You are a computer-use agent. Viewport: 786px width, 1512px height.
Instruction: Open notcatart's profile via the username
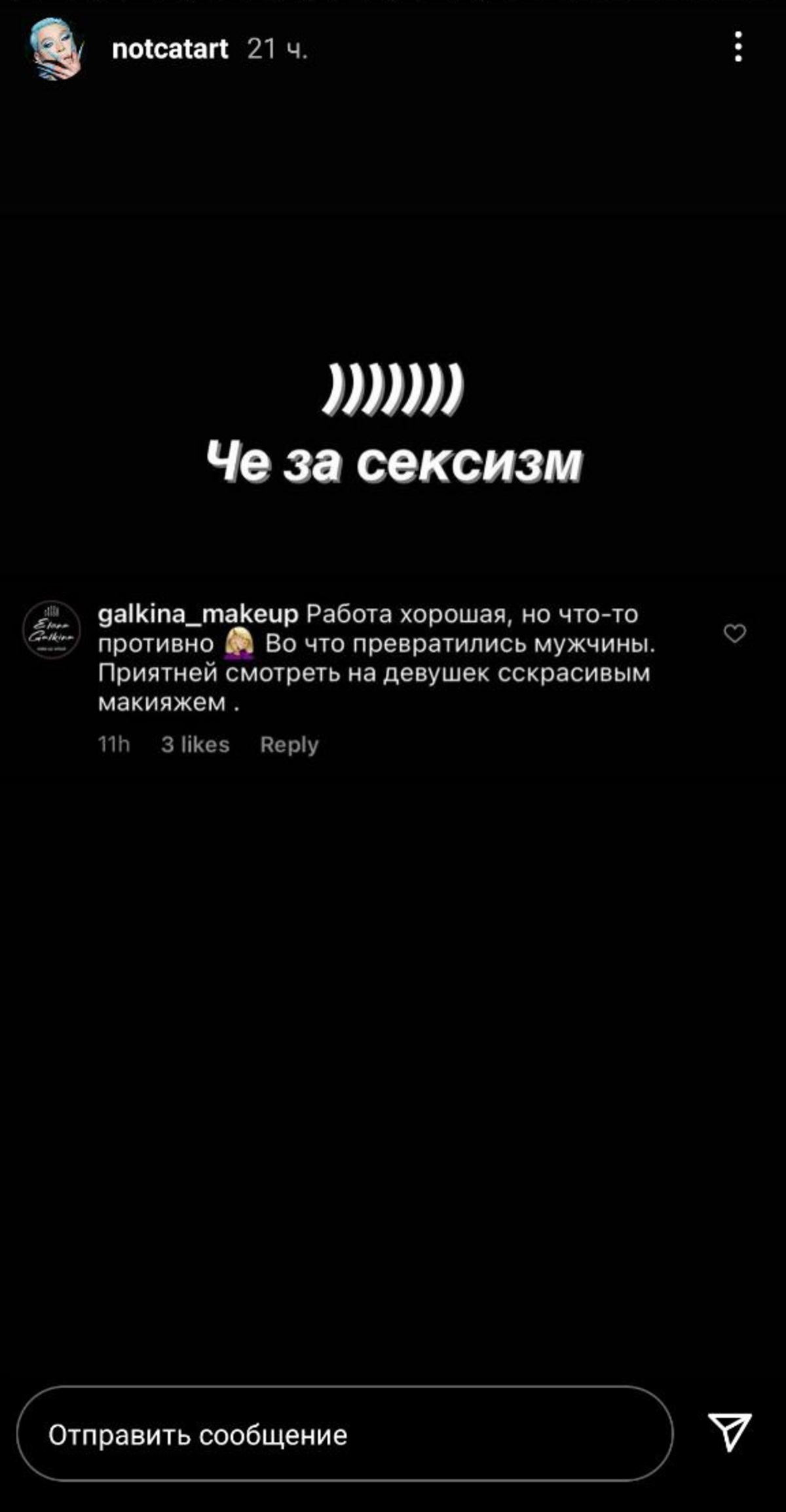170,49
